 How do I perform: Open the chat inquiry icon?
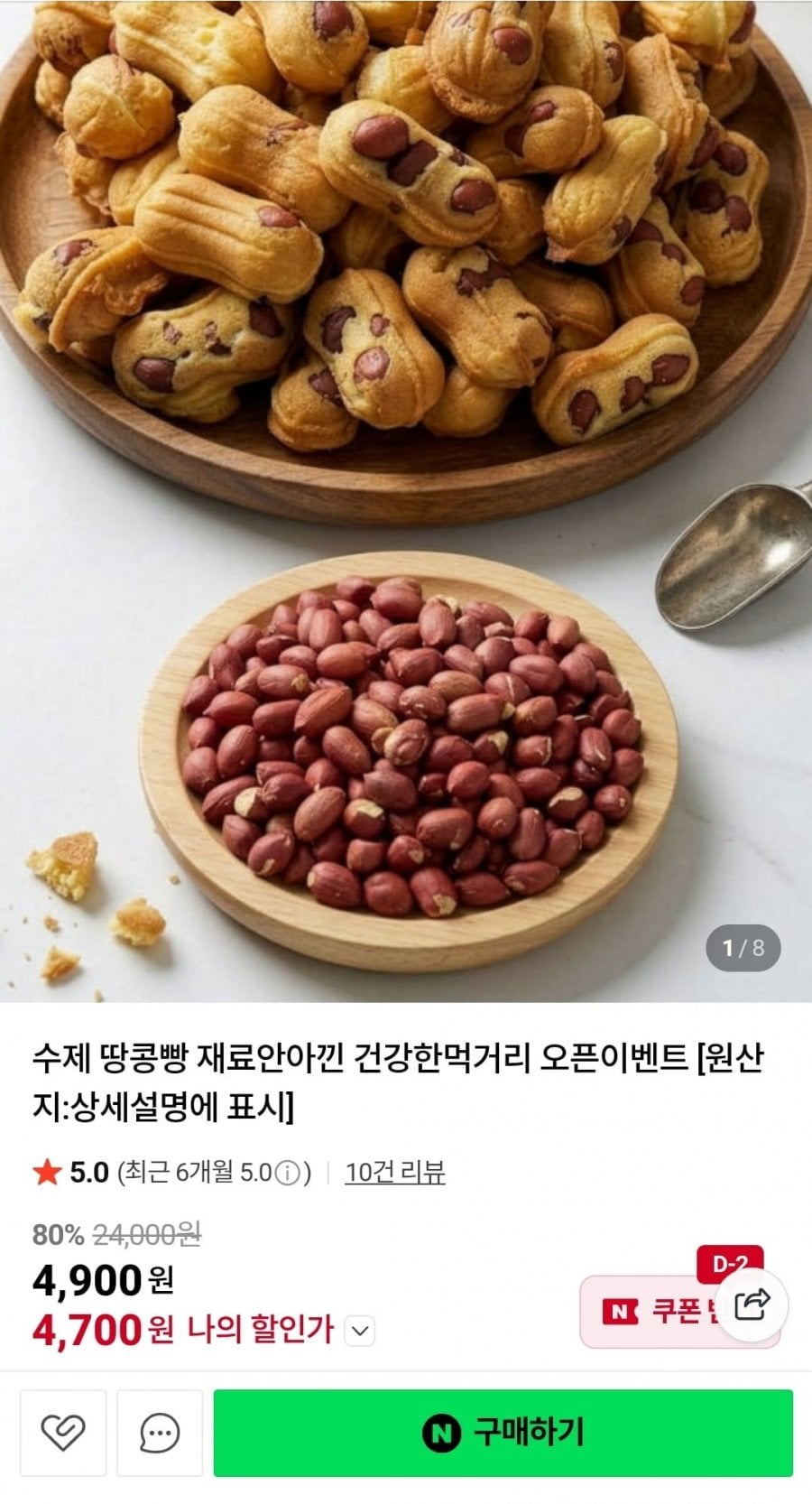(x=160, y=1433)
